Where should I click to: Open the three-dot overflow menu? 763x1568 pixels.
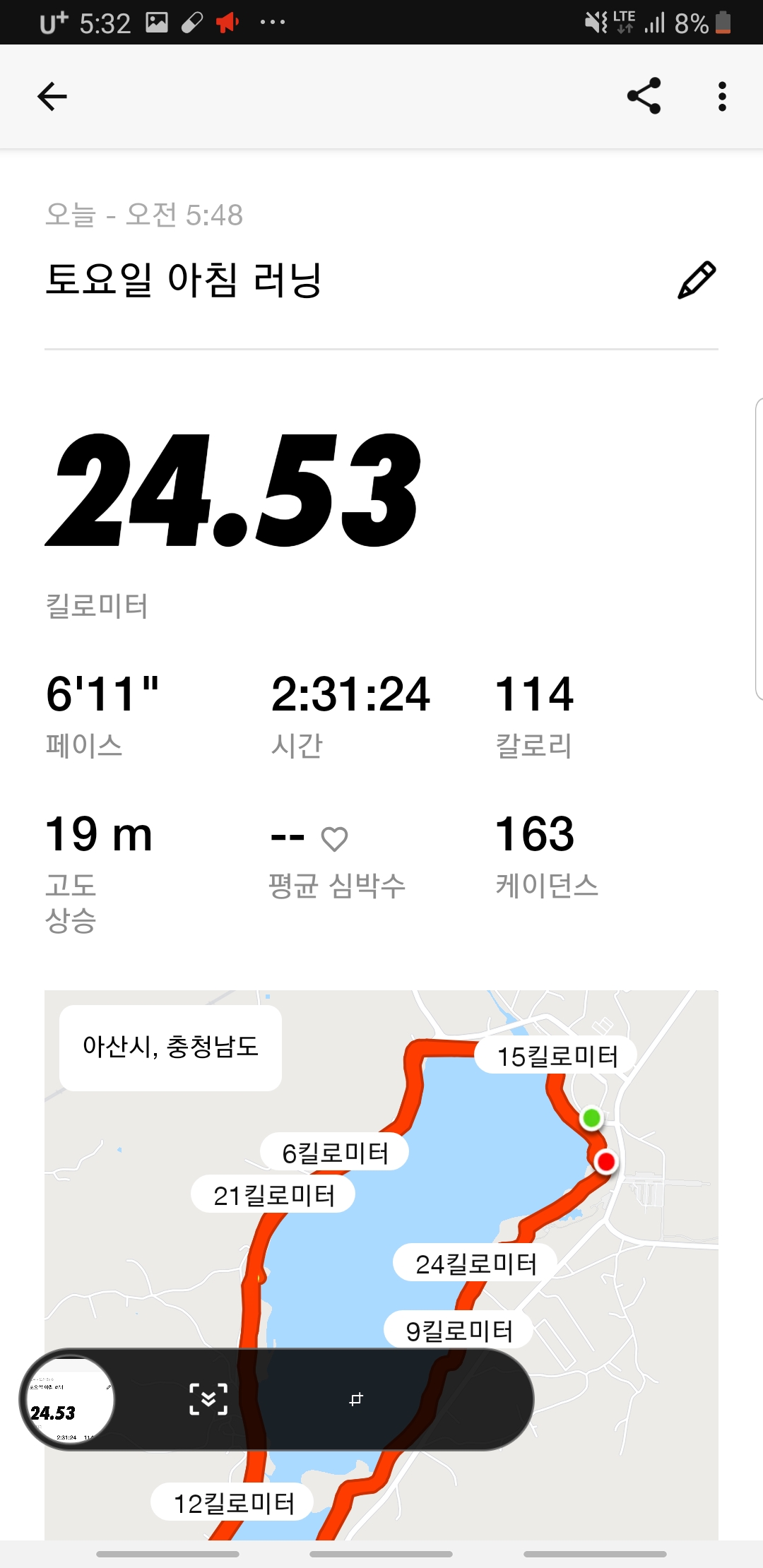[721, 96]
